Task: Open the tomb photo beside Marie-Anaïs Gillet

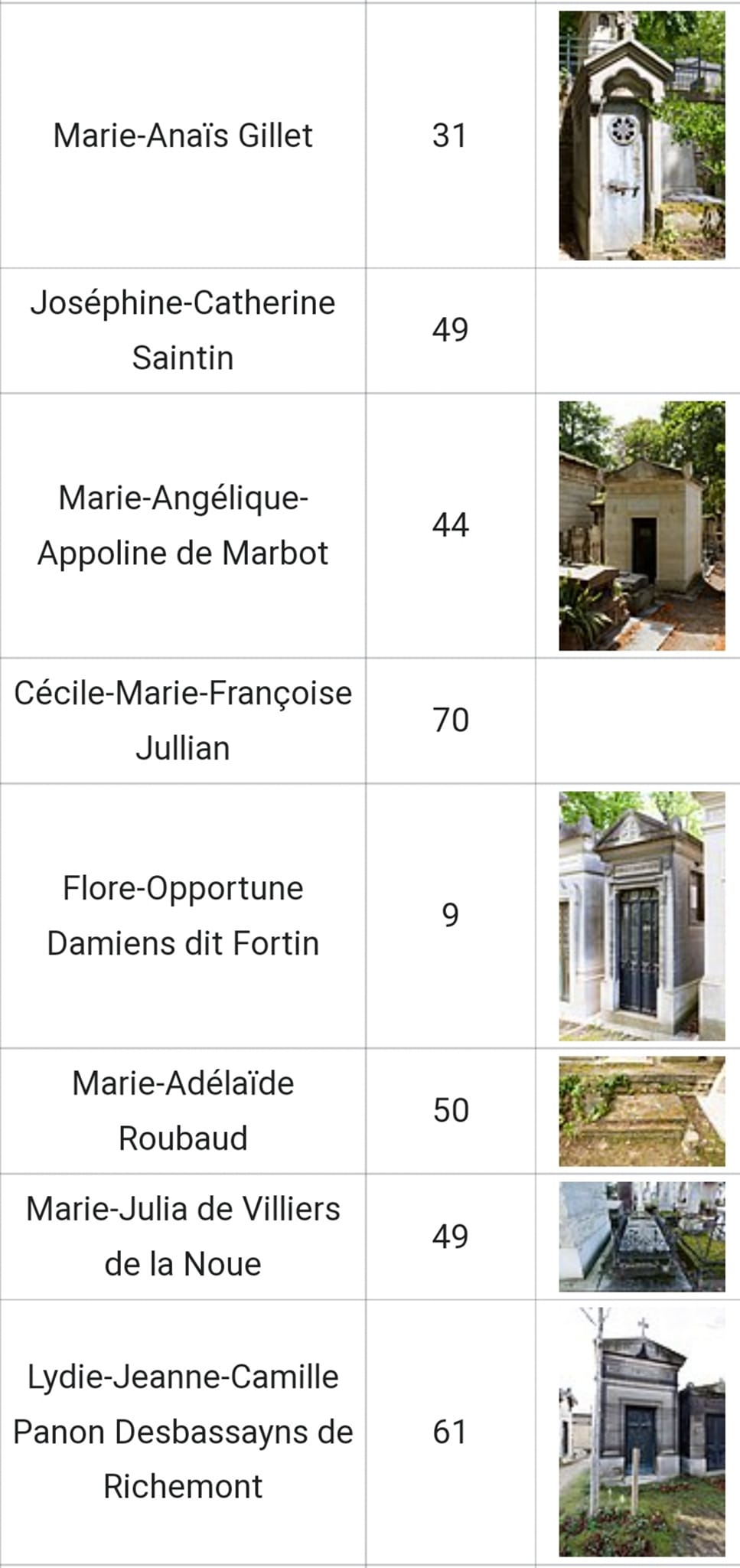Action: pyautogui.click(x=641, y=136)
